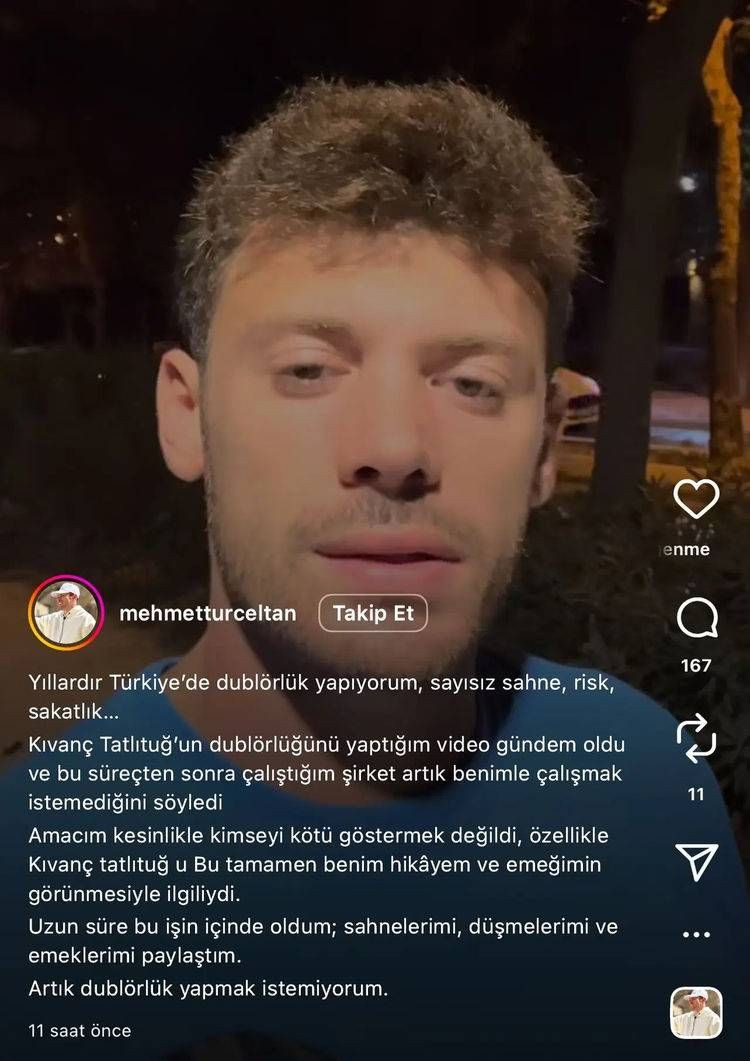Screen dimensions: 750x1061
Task: Tap the Takip Et follow button
Action: pos(373,614)
